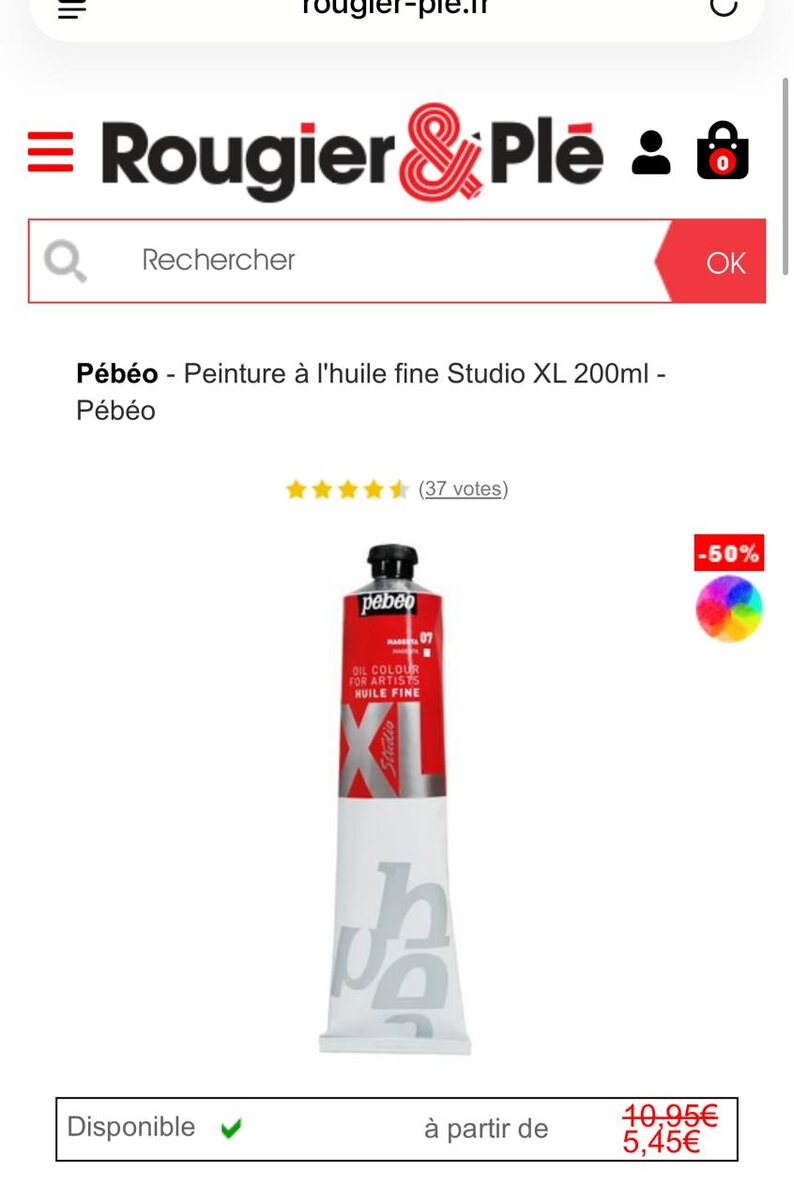
Task: Open the red hamburger site menu
Action: tap(50, 152)
